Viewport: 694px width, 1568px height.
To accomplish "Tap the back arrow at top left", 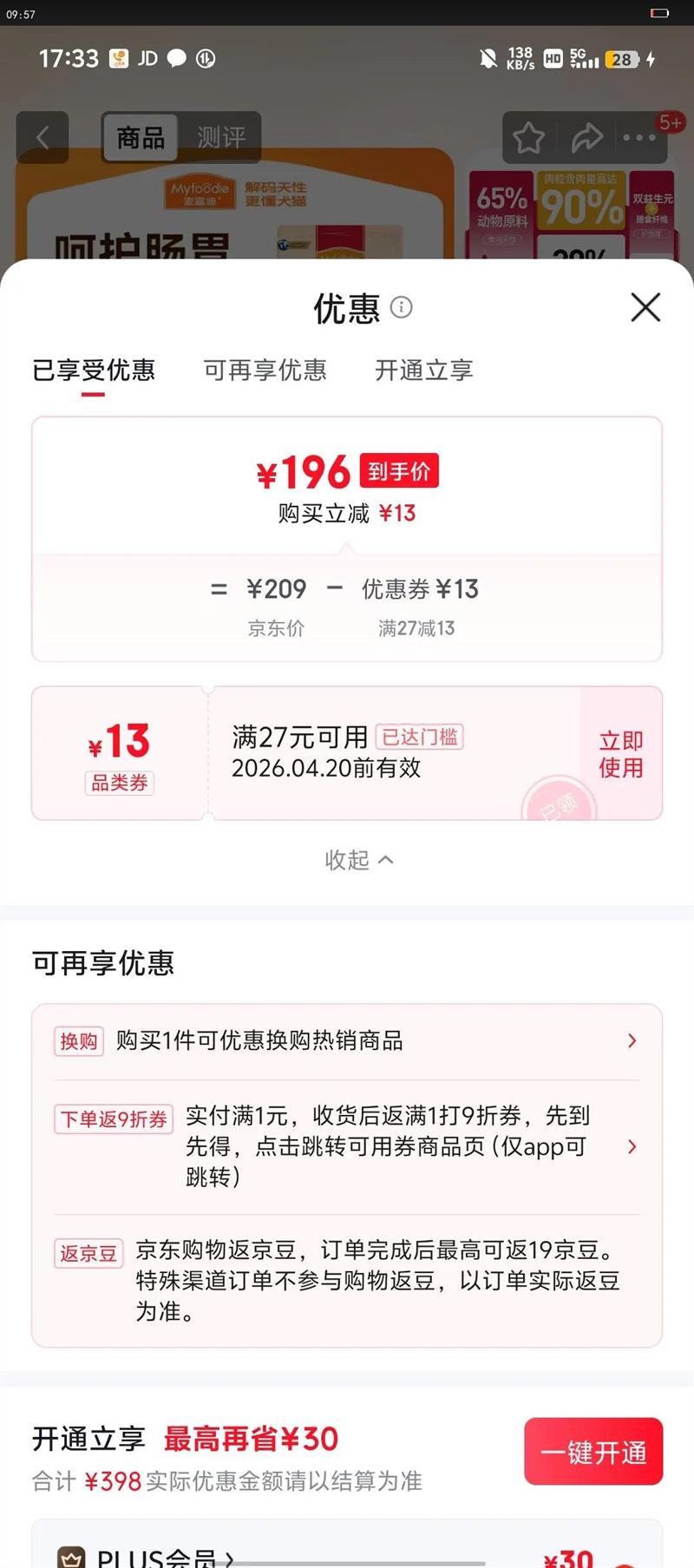I will click(42, 137).
